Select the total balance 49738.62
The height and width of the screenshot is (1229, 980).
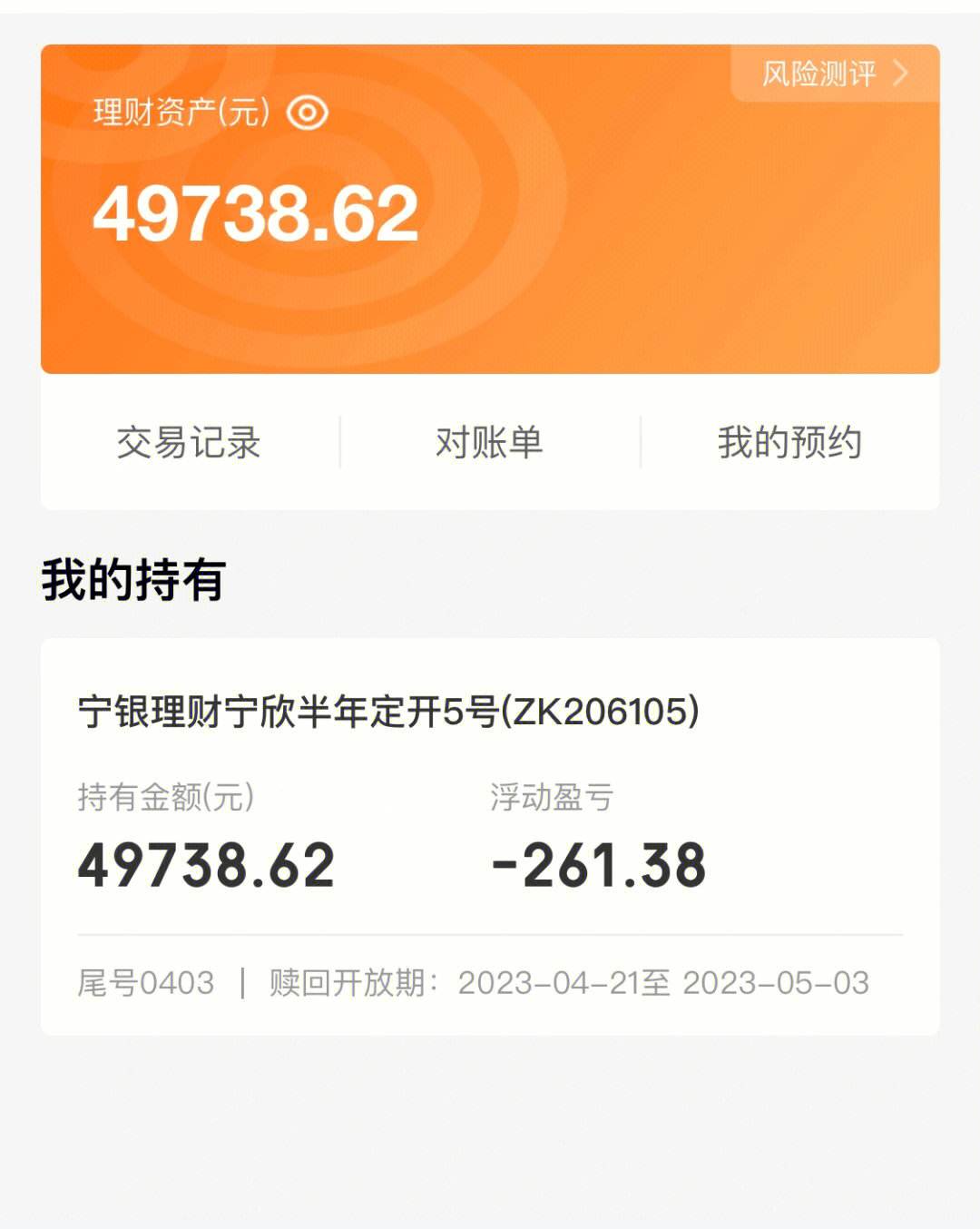click(x=259, y=213)
